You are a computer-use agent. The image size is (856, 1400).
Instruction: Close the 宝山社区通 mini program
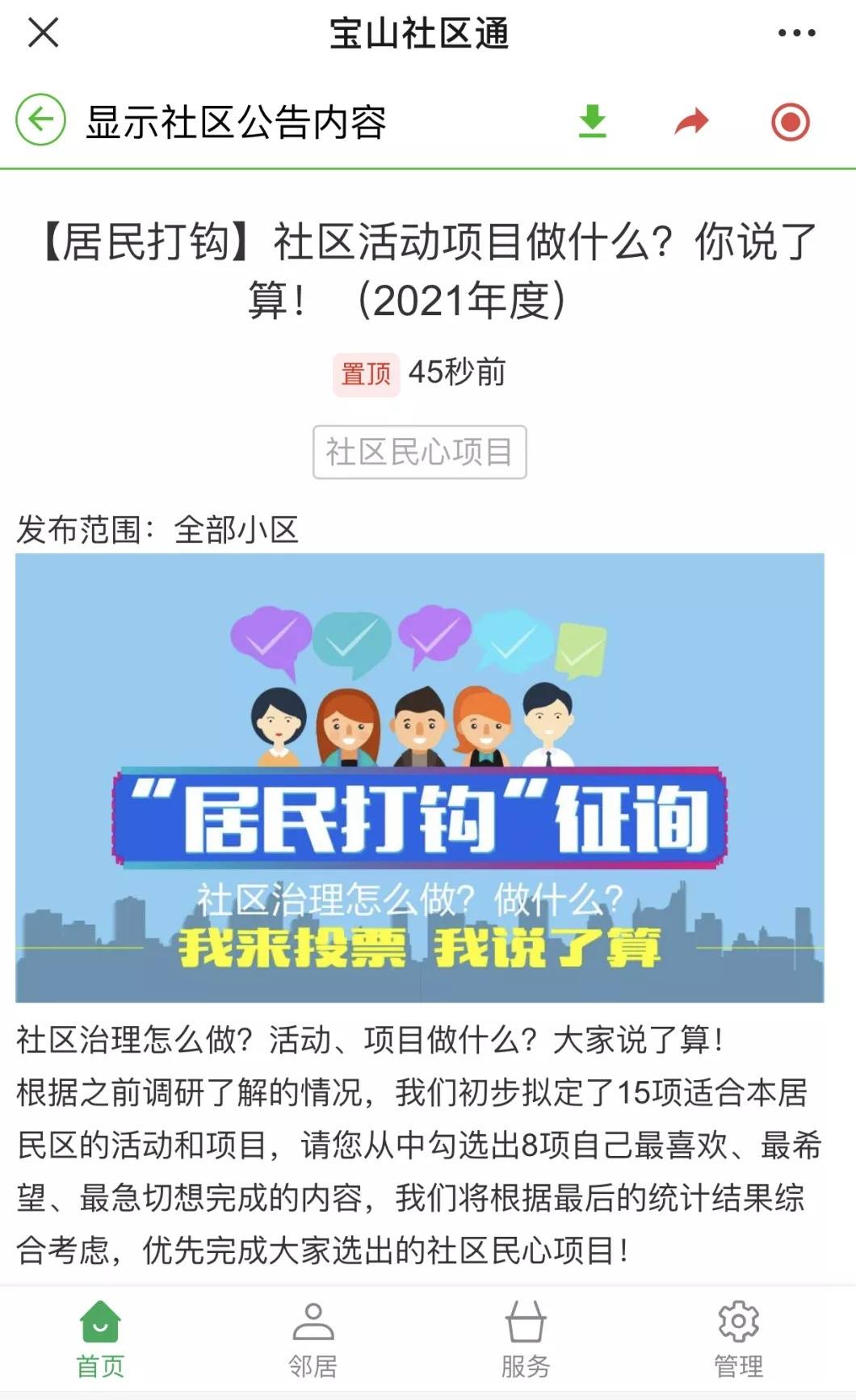click(43, 33)
